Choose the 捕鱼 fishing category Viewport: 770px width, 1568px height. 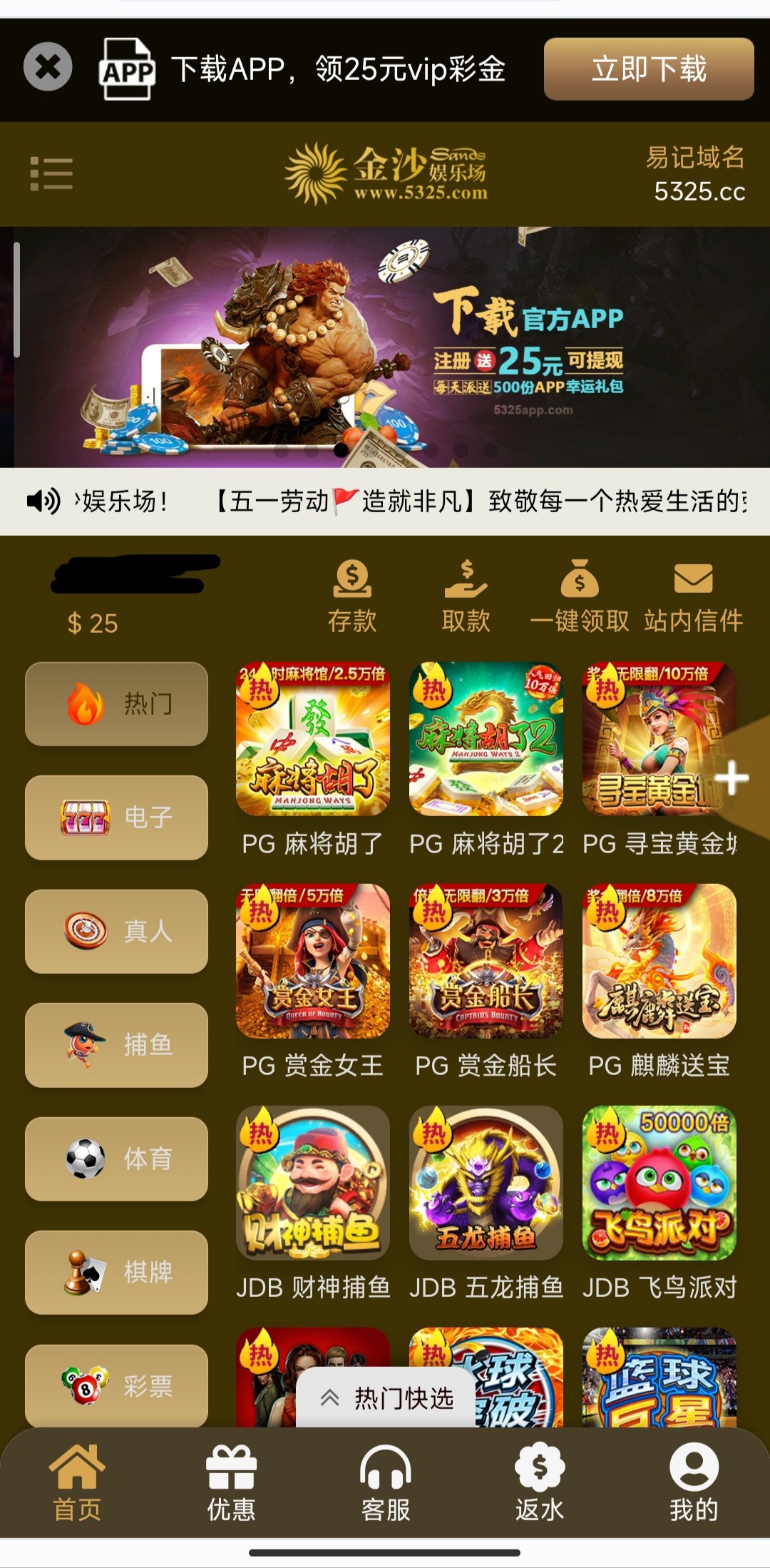tap(116, 1045)
